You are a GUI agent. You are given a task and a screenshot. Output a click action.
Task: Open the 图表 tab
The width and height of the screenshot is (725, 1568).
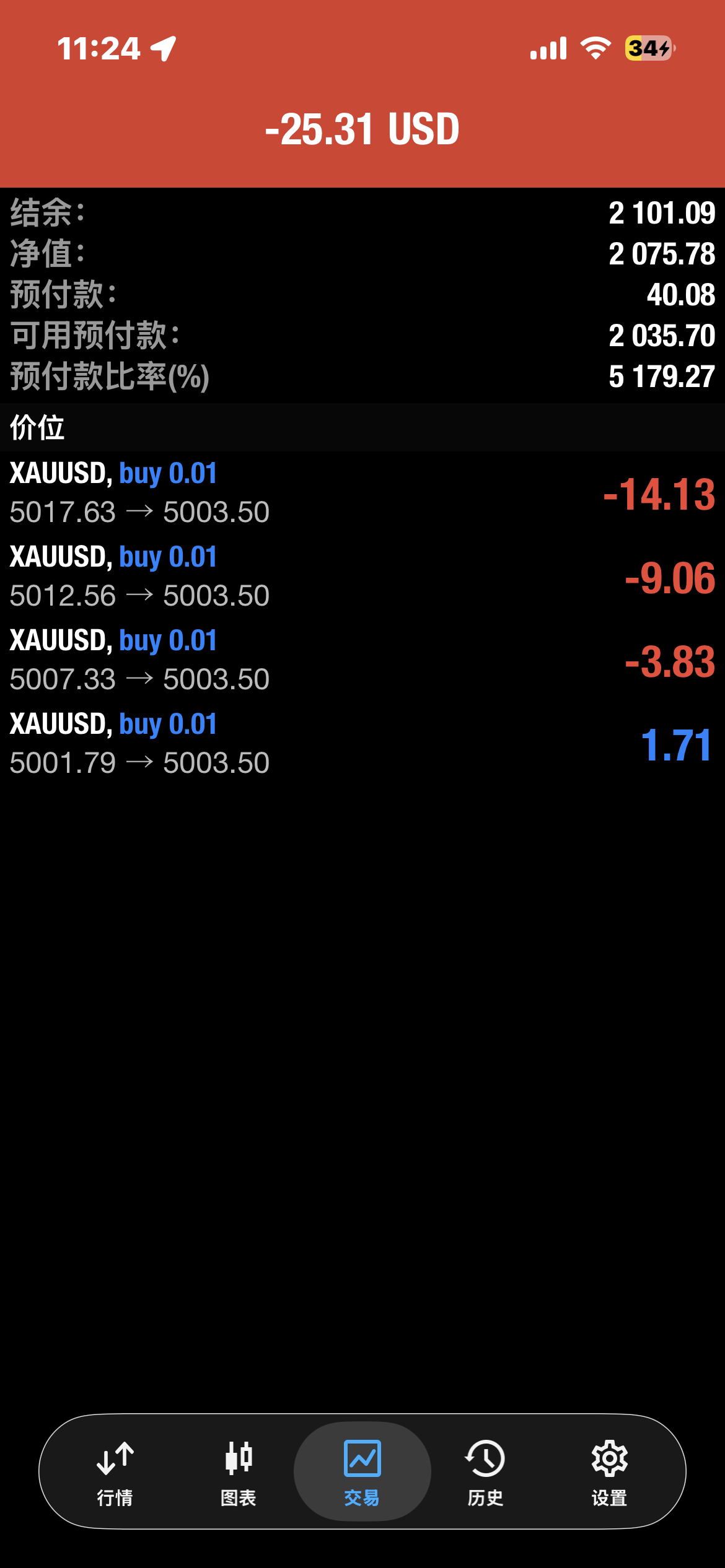(x=239, y=1472)
